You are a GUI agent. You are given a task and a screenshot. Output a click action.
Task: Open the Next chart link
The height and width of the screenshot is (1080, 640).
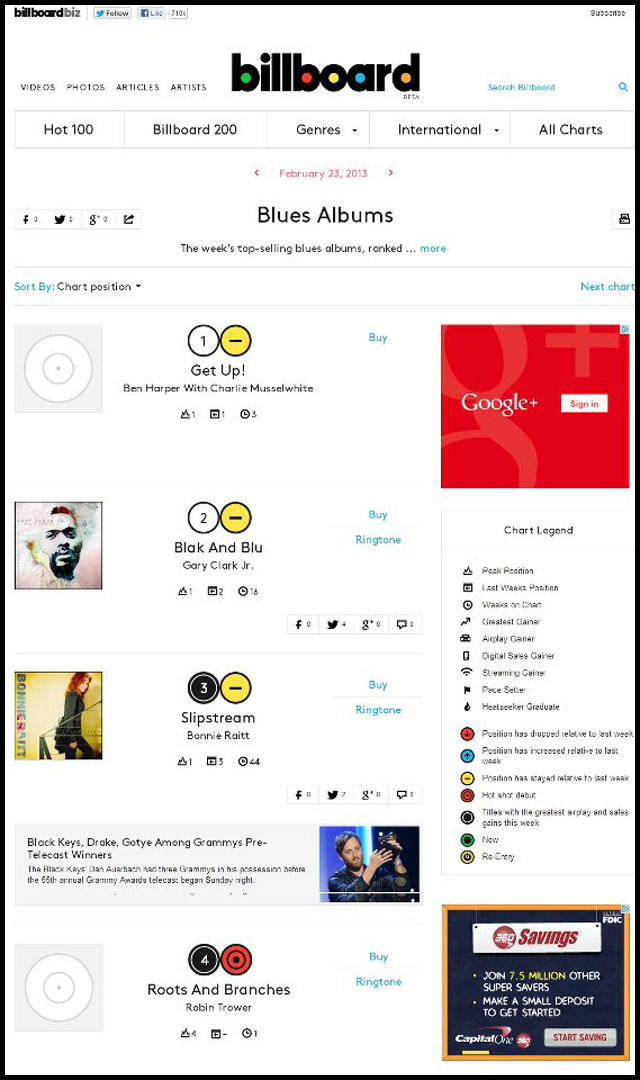607,287
